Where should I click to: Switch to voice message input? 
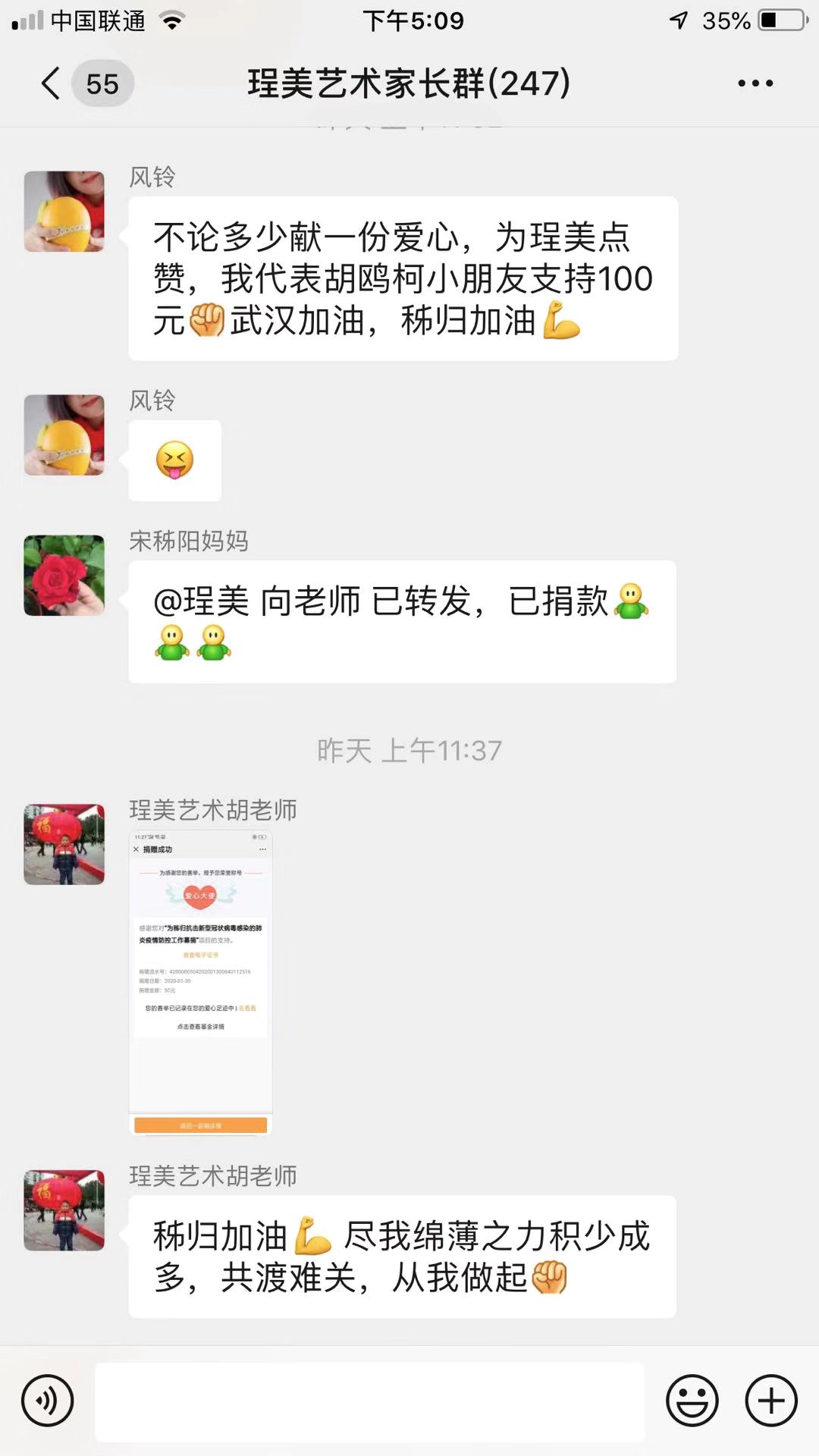coord(48,1401)
